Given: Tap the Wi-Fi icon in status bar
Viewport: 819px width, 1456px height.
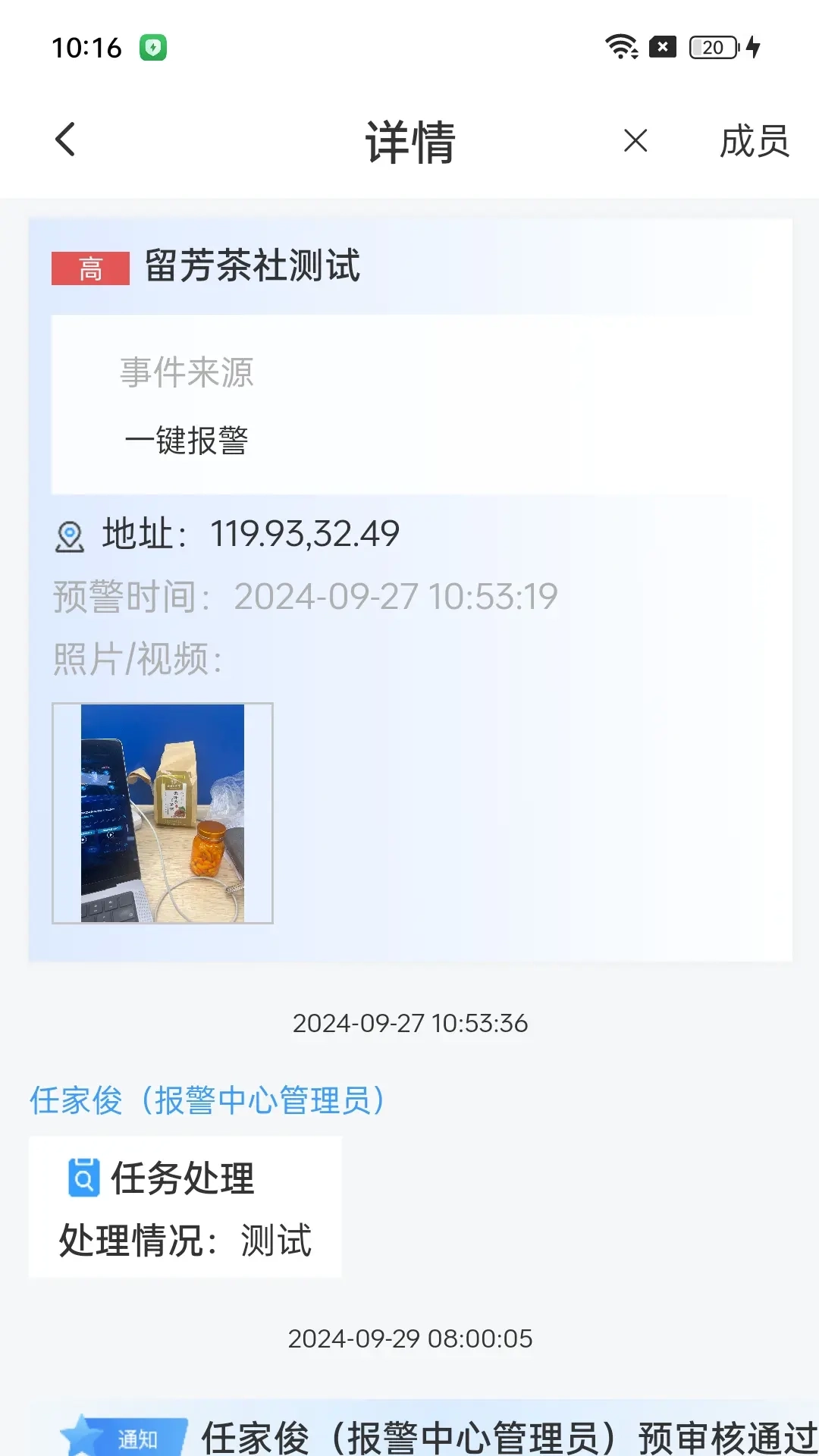Looking at the screenshot, I should [x=620, y=47].
